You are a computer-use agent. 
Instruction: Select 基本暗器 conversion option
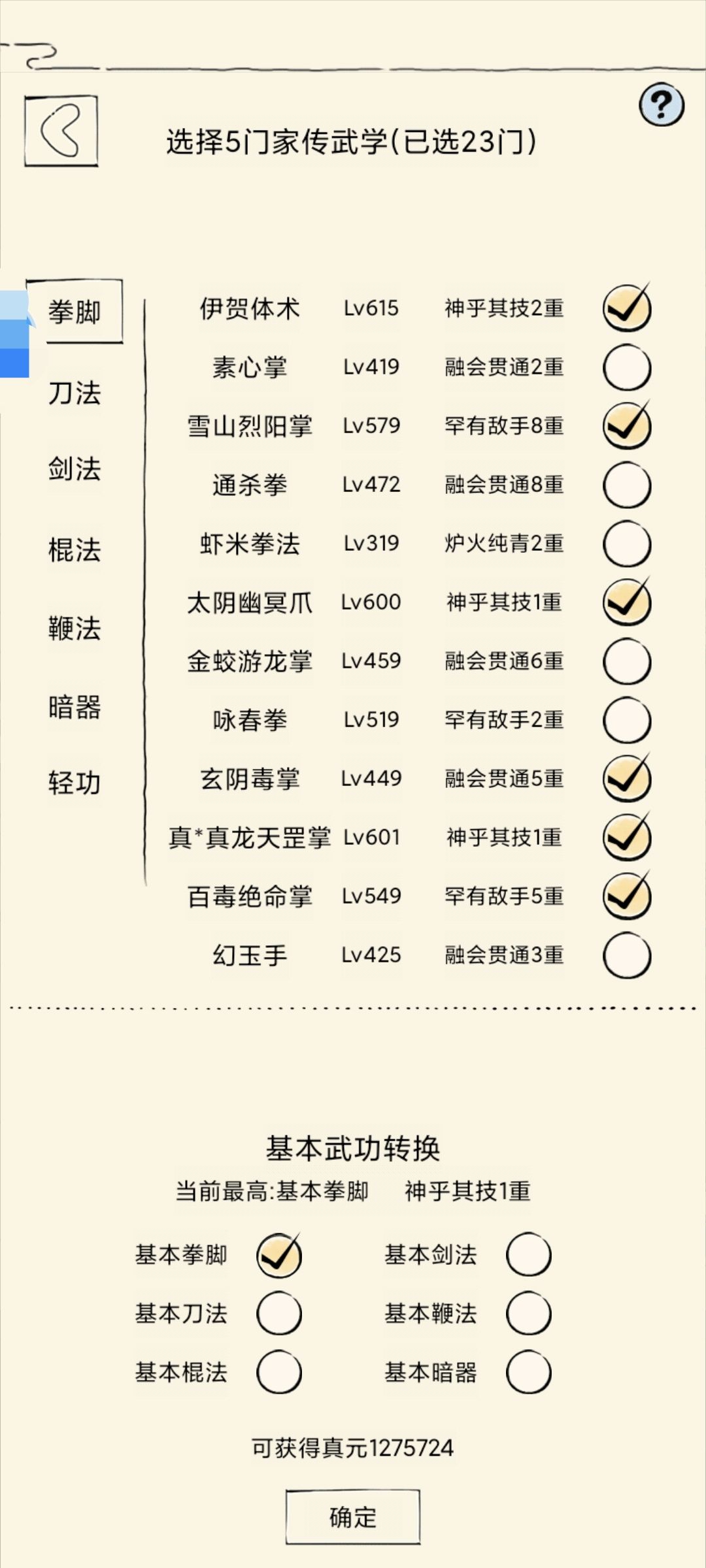pos(529,1372)
